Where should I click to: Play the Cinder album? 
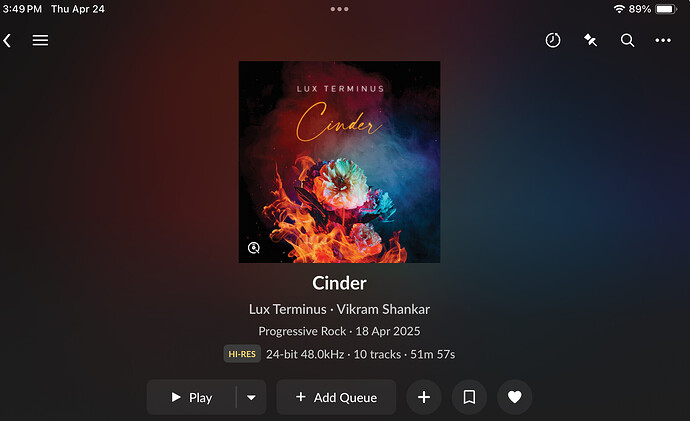pyautogui.click(x=191, y=397)
